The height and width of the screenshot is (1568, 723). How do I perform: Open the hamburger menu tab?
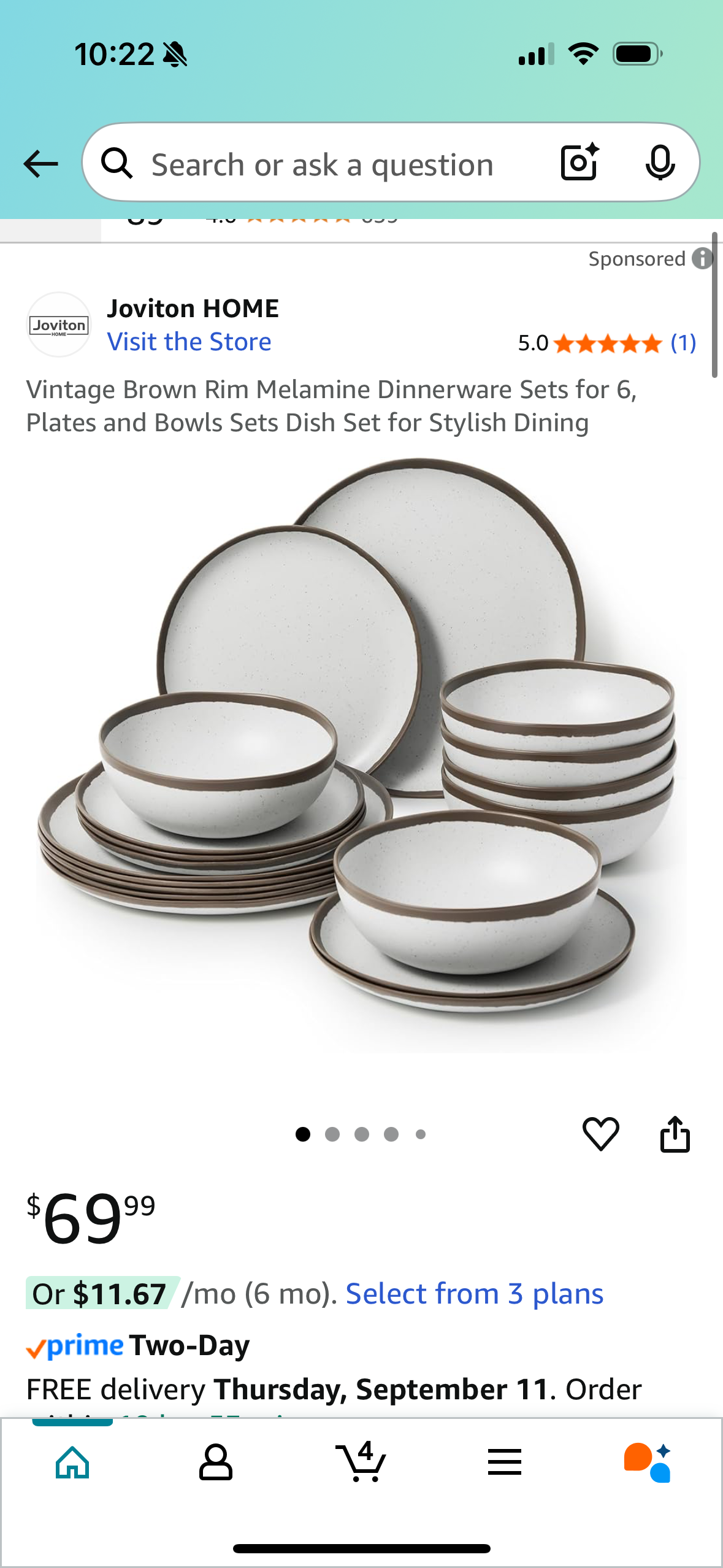(x=504, y=1462)
